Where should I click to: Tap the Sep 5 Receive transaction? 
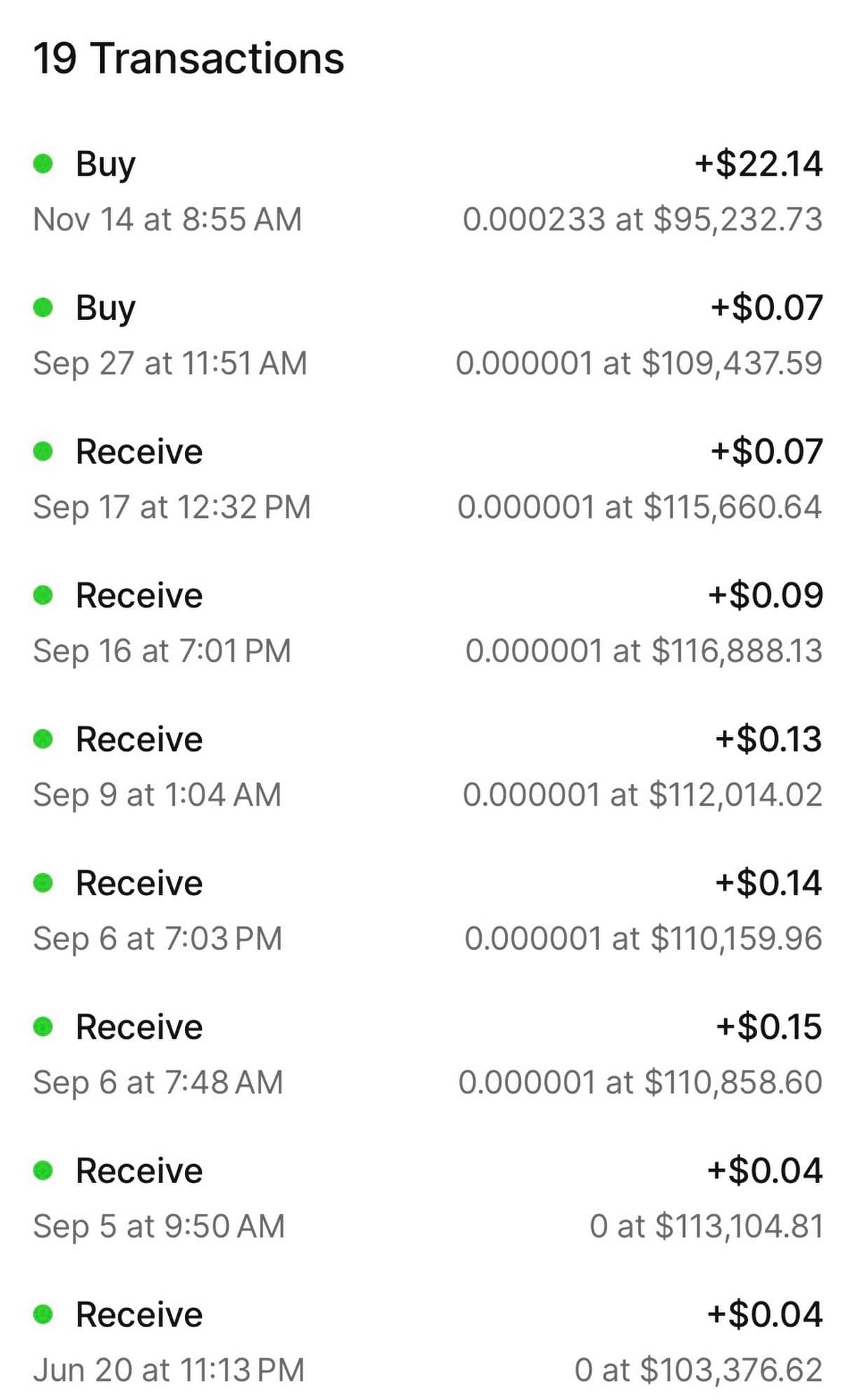(429, 1198)
